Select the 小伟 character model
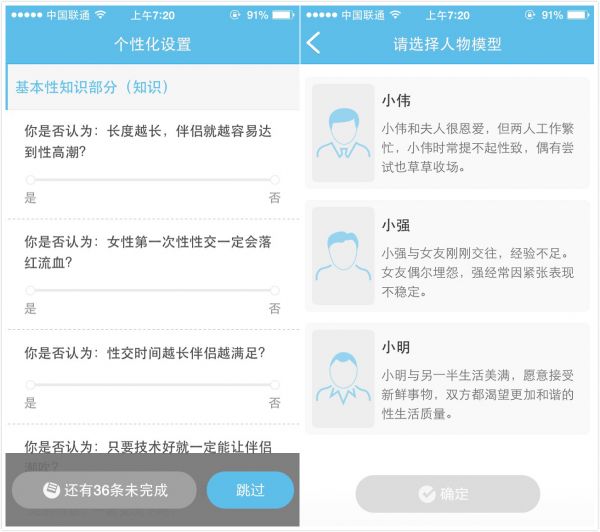 pyautogui.click(x=447, y=132)
